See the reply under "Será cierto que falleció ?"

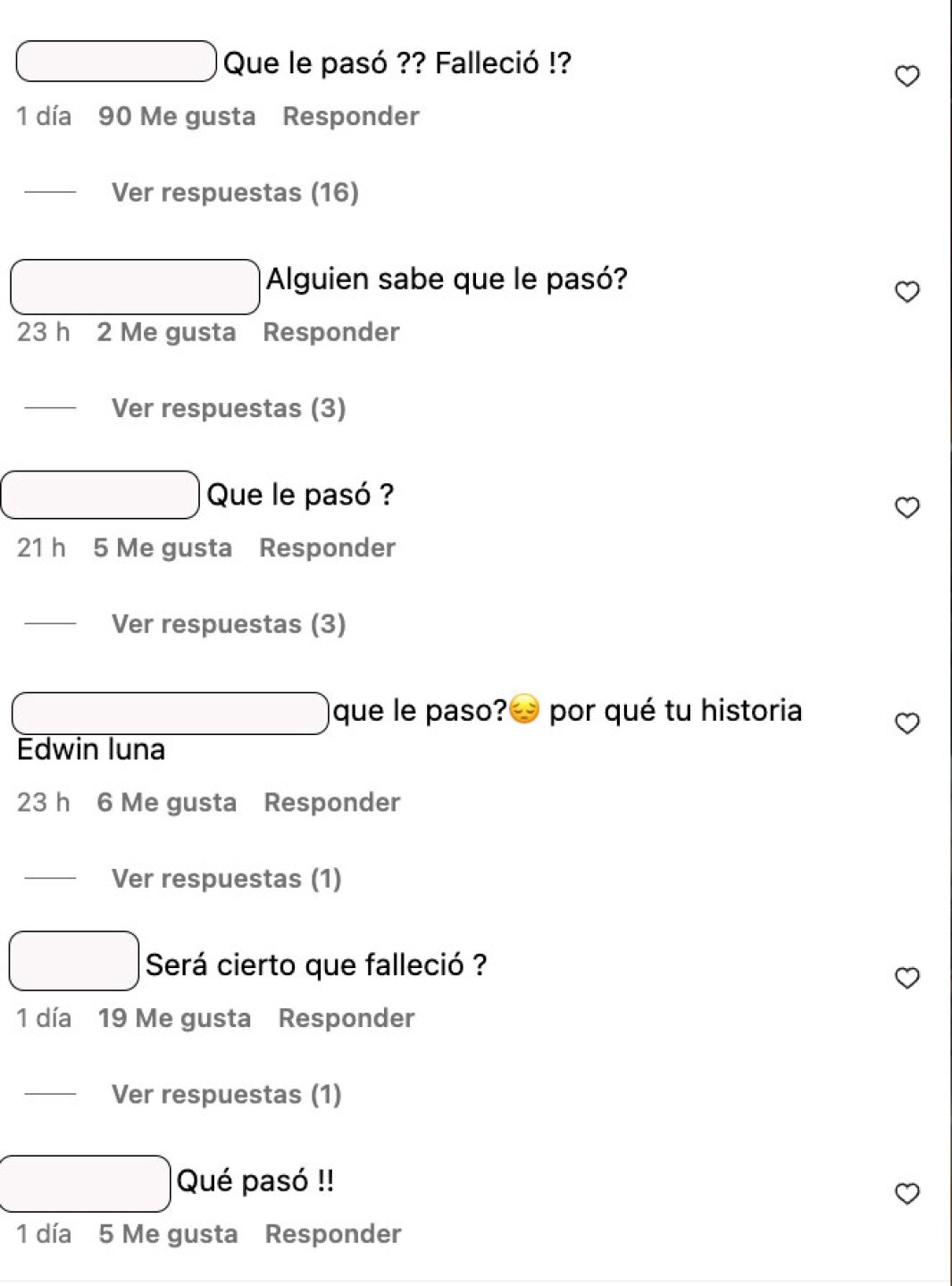[226, 1094]
